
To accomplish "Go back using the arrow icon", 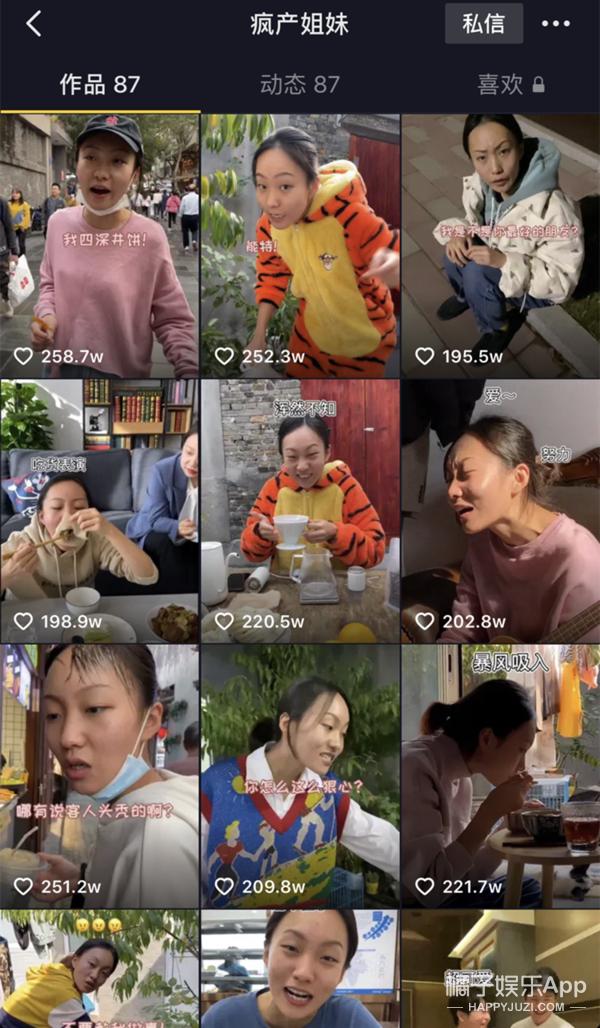I will pos(34,25).
